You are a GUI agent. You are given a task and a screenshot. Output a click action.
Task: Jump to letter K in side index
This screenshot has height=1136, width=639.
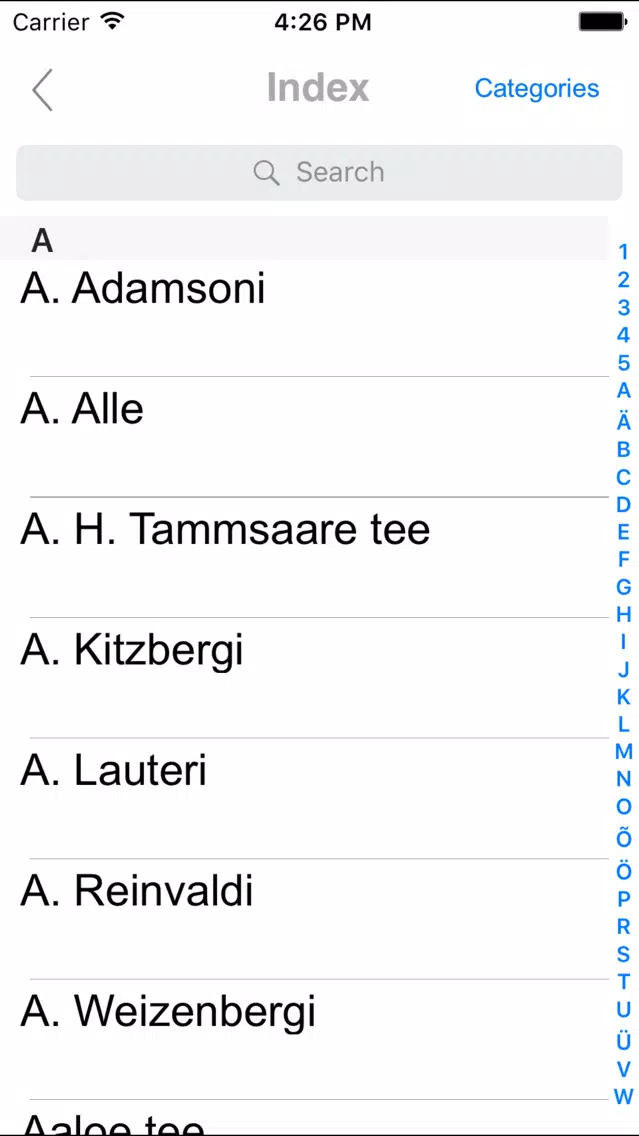coord(623,697)
